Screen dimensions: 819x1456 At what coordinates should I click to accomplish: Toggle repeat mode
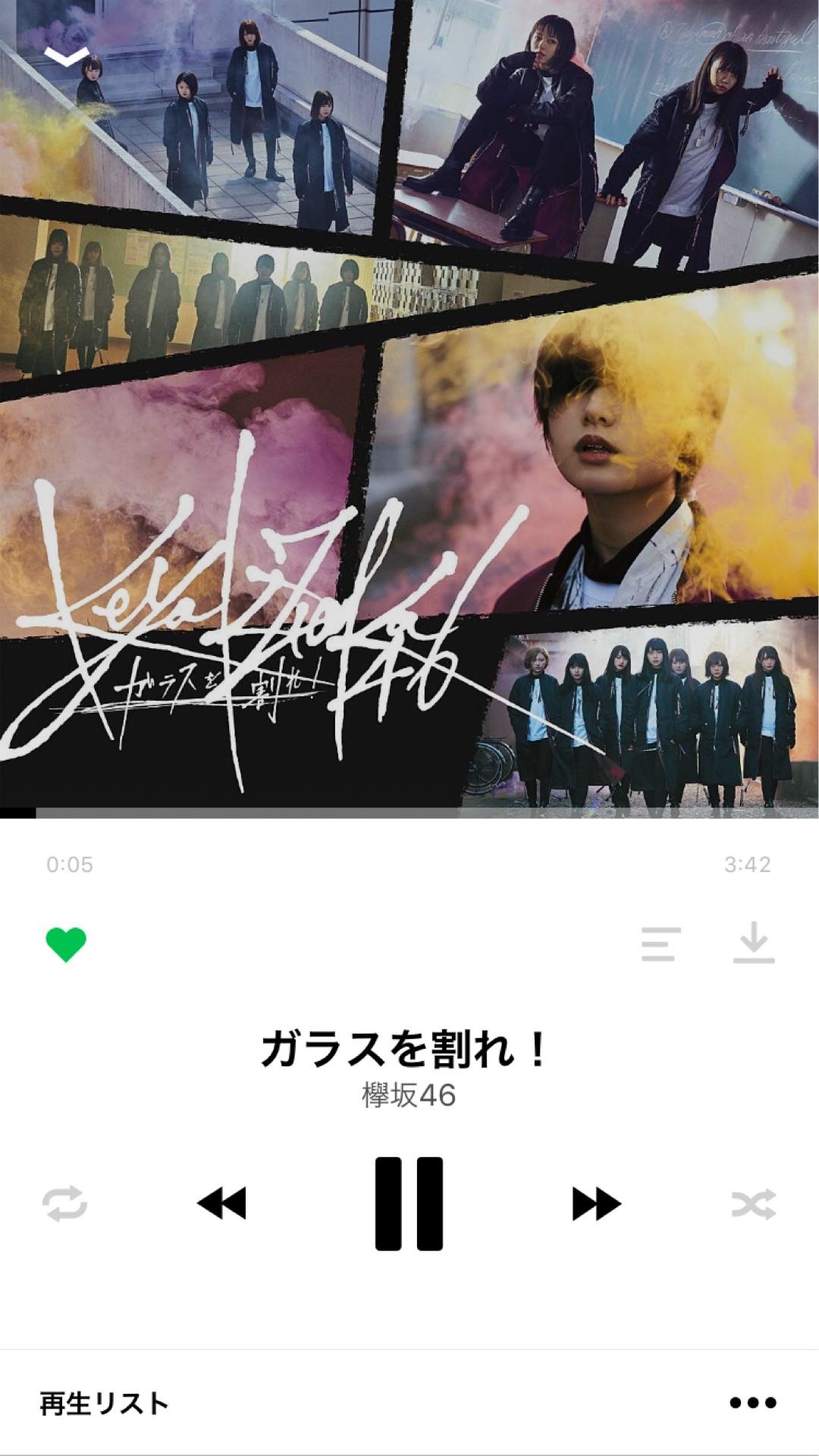pyautogui.click(x=65, y=1203)
